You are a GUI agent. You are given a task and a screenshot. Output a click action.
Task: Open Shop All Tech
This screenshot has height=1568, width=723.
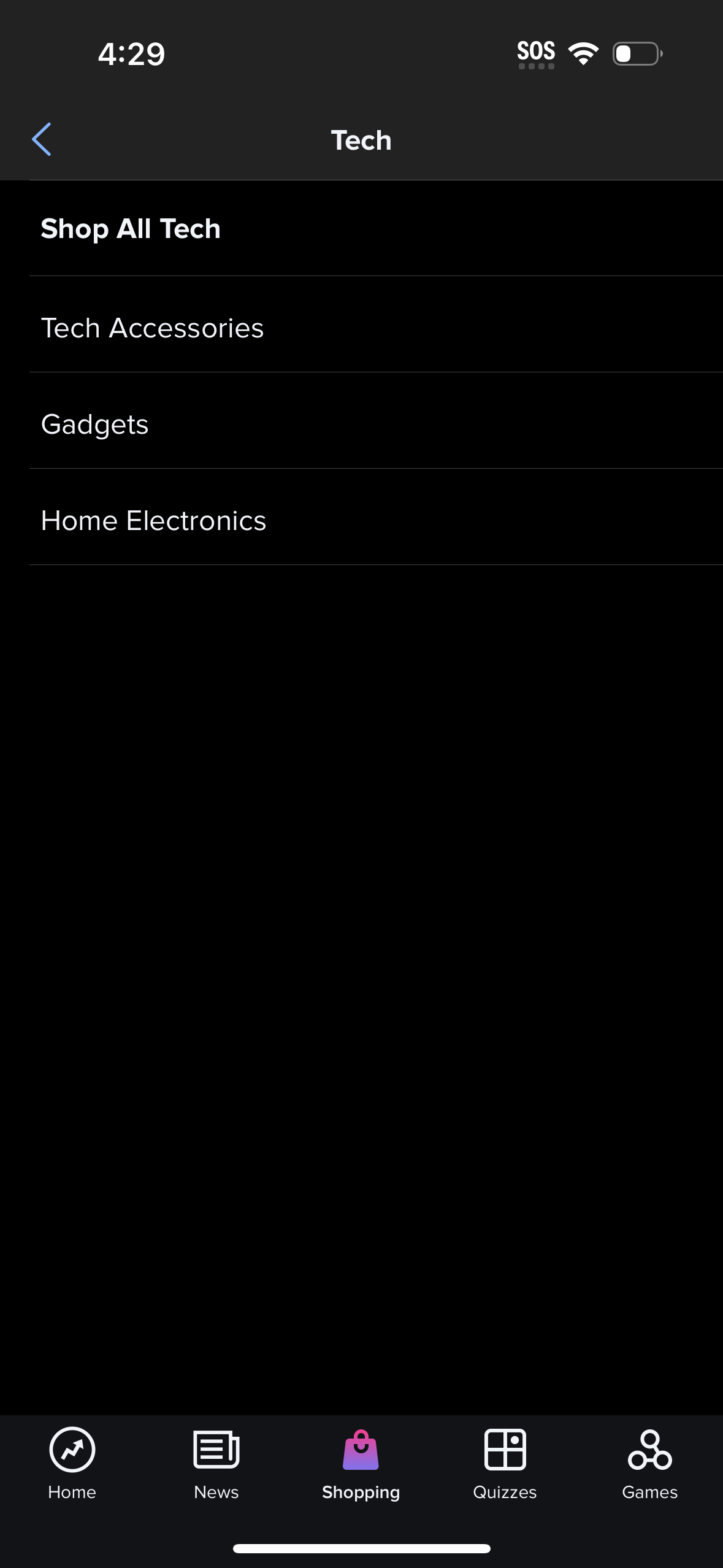coord(131,229)
